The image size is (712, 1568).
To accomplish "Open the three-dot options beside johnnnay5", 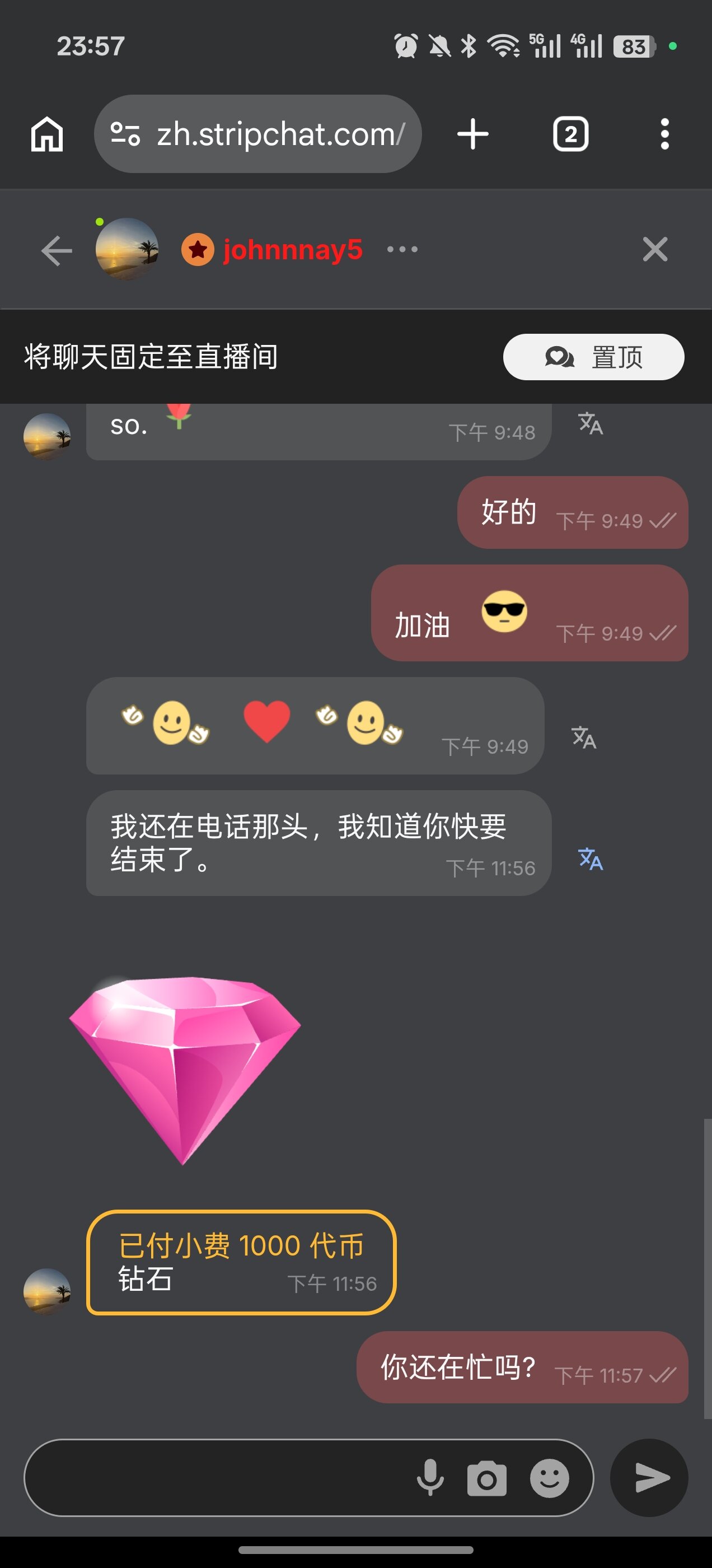I will 402,249.
